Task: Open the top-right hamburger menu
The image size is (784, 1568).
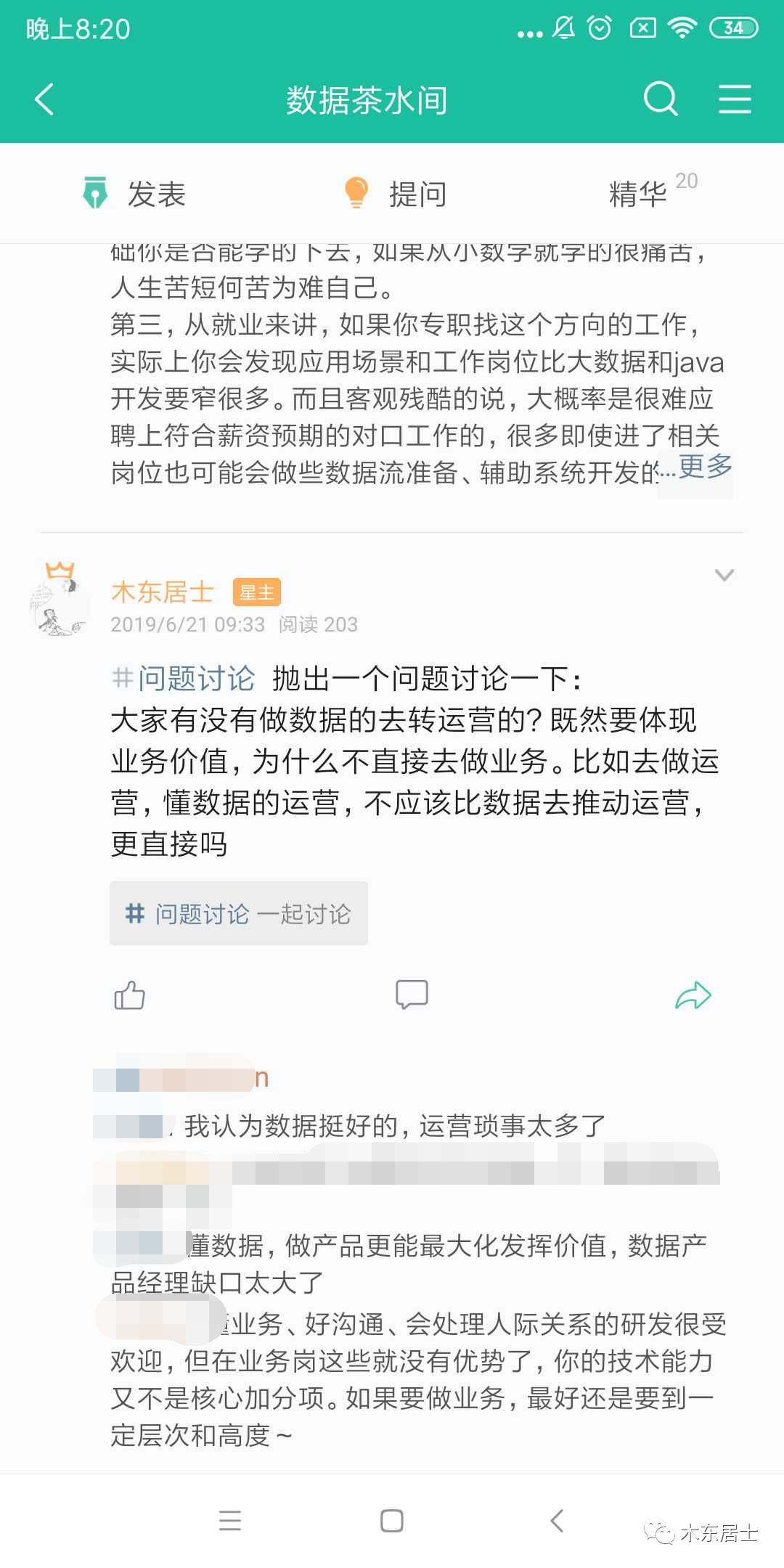Action: tap(735, 99)
